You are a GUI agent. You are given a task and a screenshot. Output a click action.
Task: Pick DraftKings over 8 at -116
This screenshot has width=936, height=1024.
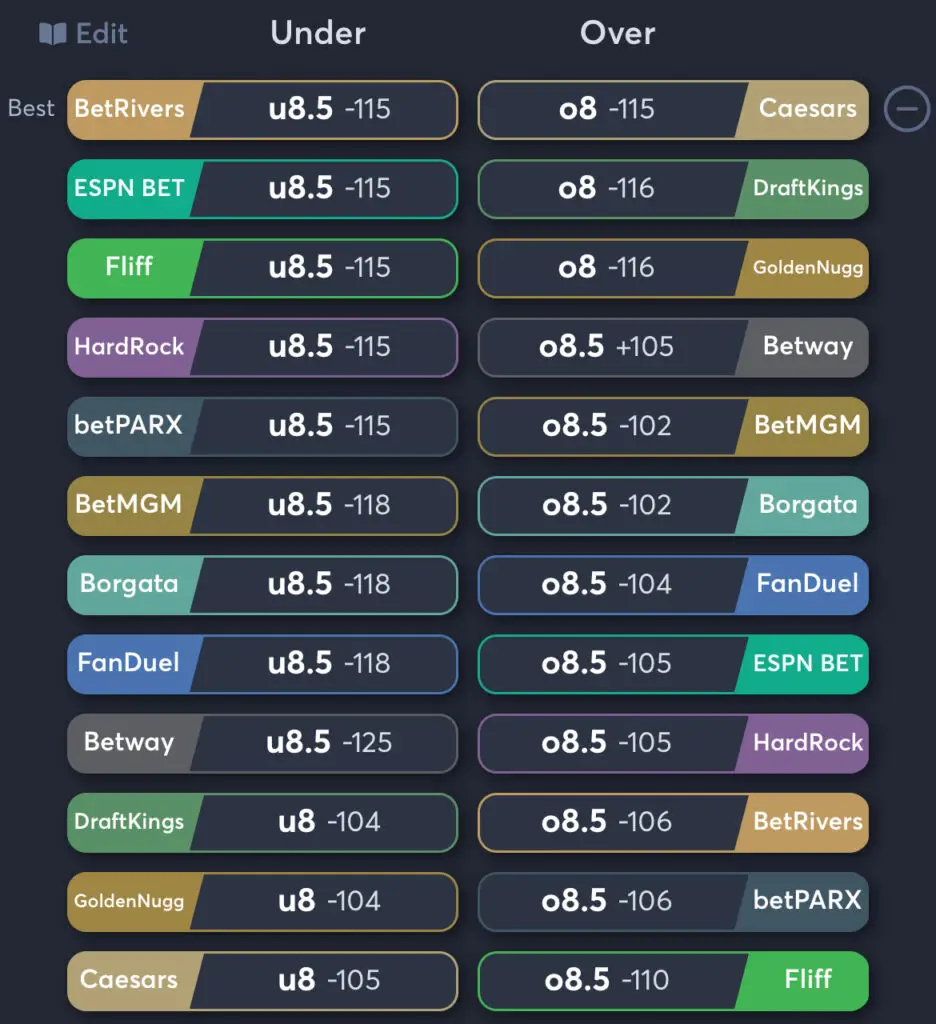click(673, 188)
